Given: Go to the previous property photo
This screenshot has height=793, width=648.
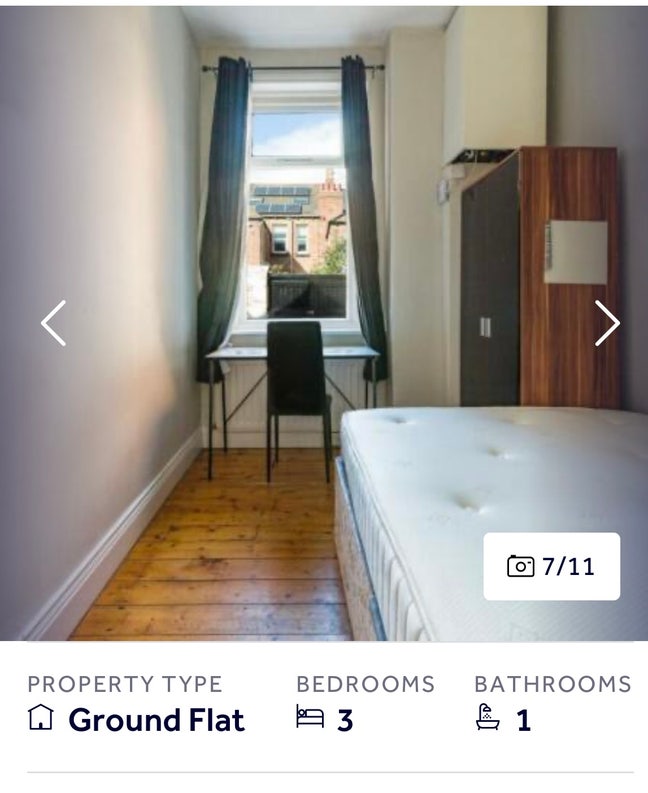Looking at the screenshot, I should (53, 323).
